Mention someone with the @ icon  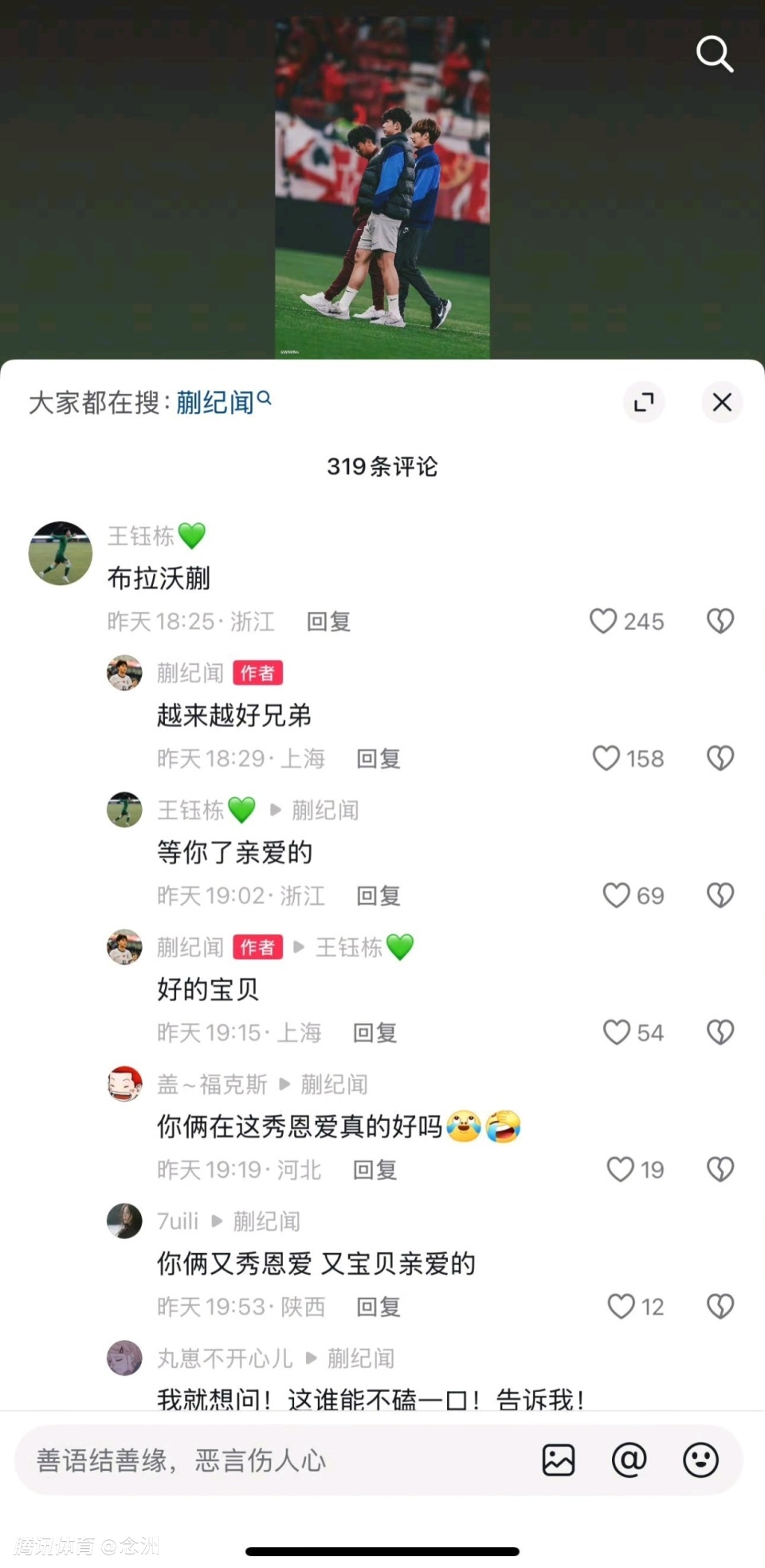[629, 1460]
